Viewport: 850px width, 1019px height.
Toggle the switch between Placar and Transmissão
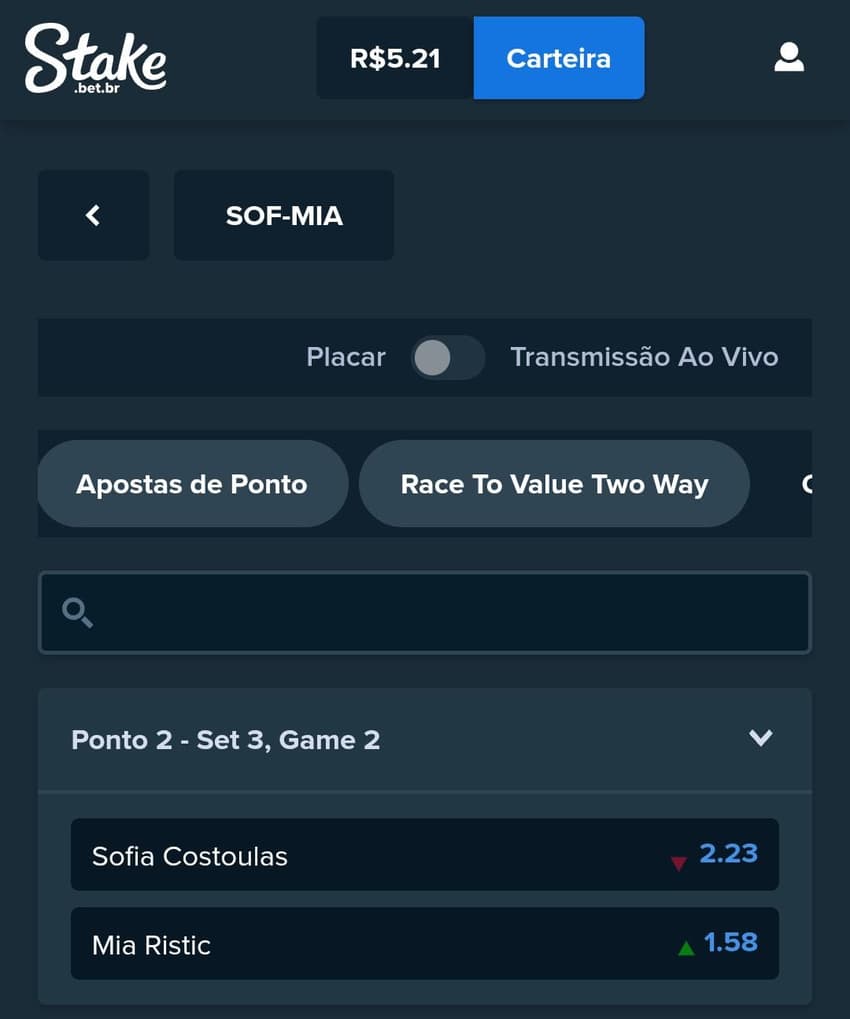[x=448, y=357]
